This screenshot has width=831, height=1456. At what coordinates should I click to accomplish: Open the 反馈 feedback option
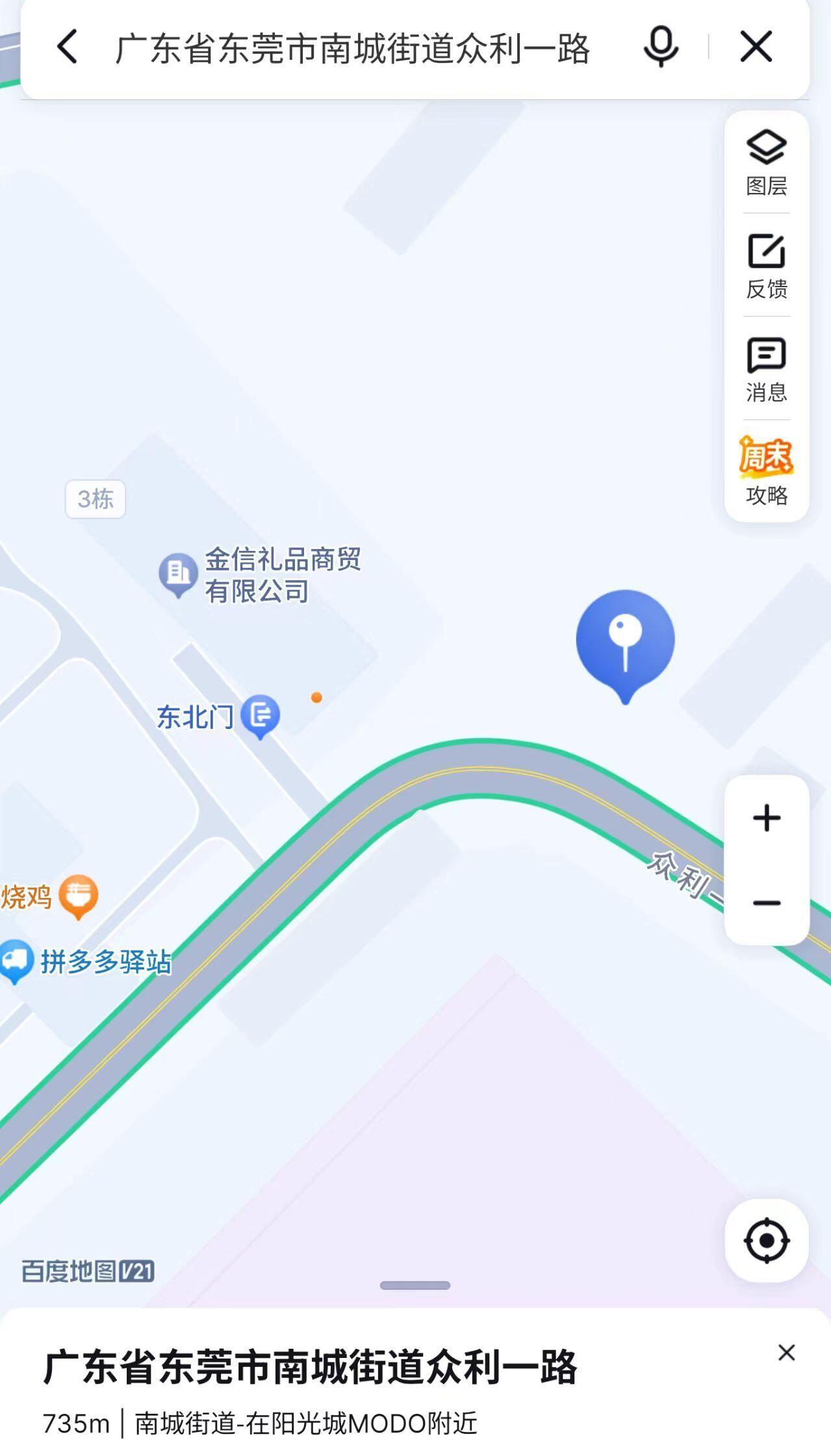point(767,266)
